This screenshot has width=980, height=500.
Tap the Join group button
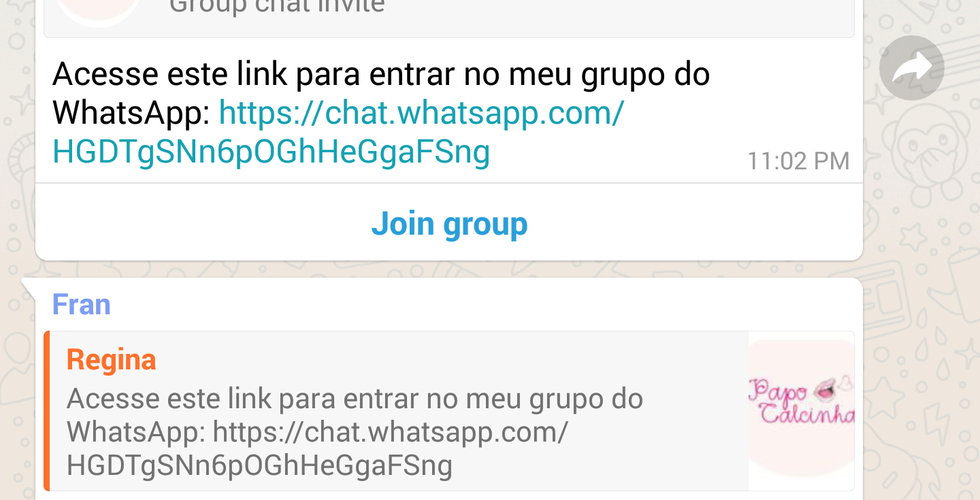tap(449, 224)
